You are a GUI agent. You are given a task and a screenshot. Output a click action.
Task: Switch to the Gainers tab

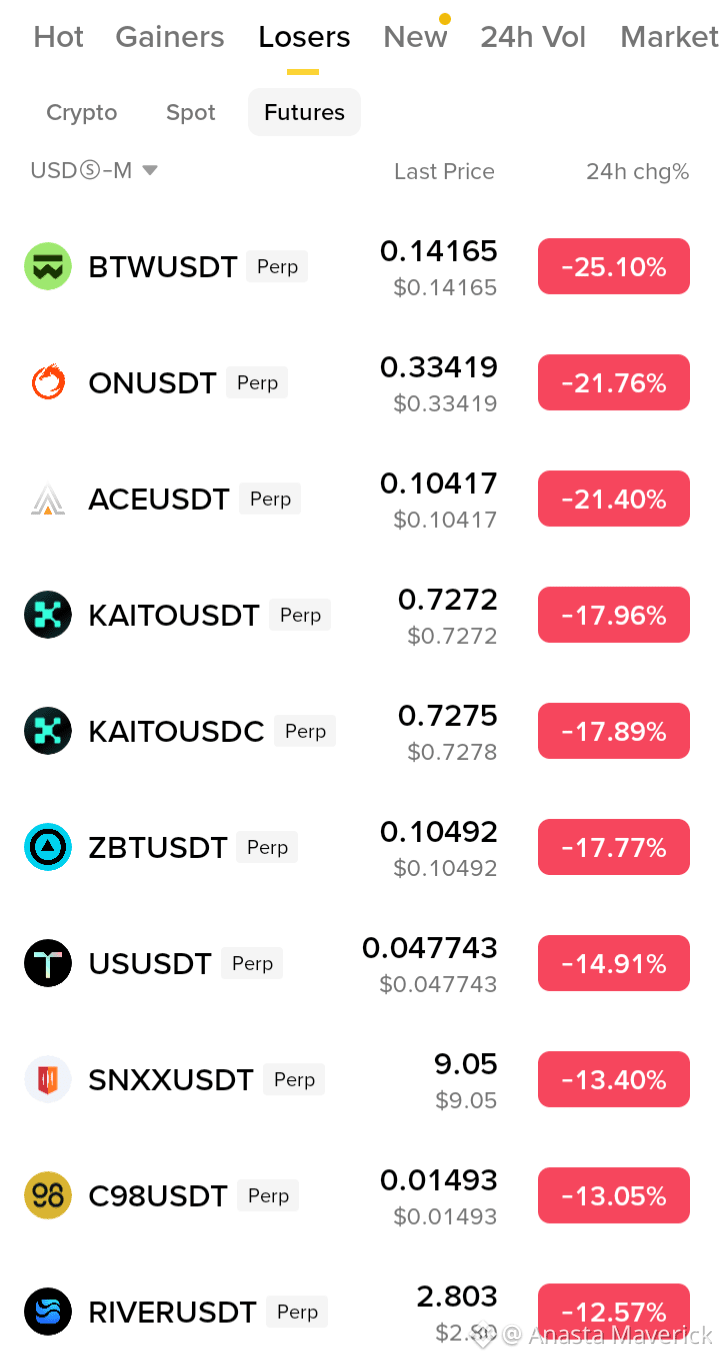pos(170,37)
